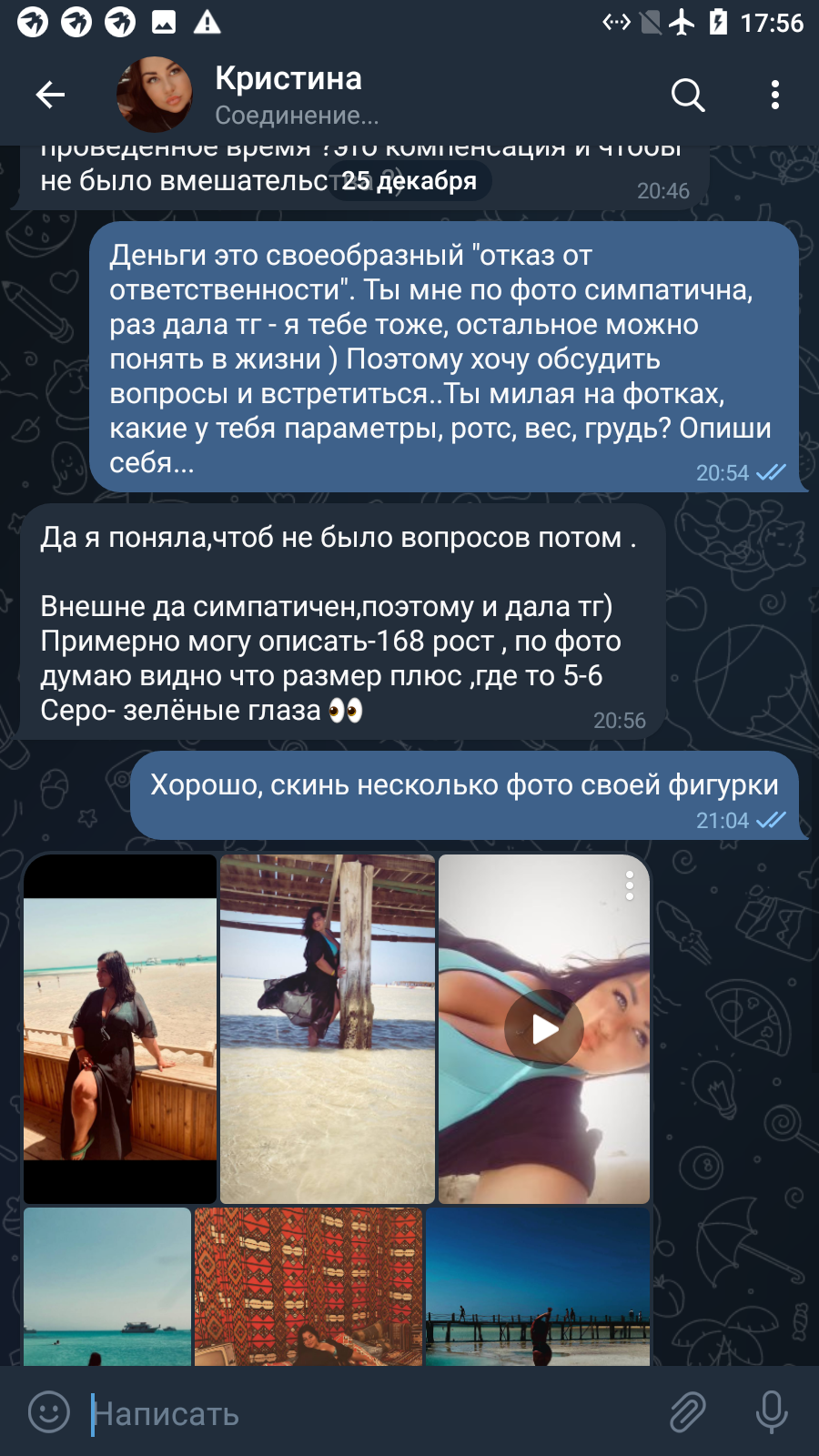Search within this chat

(x=688, y=95)
